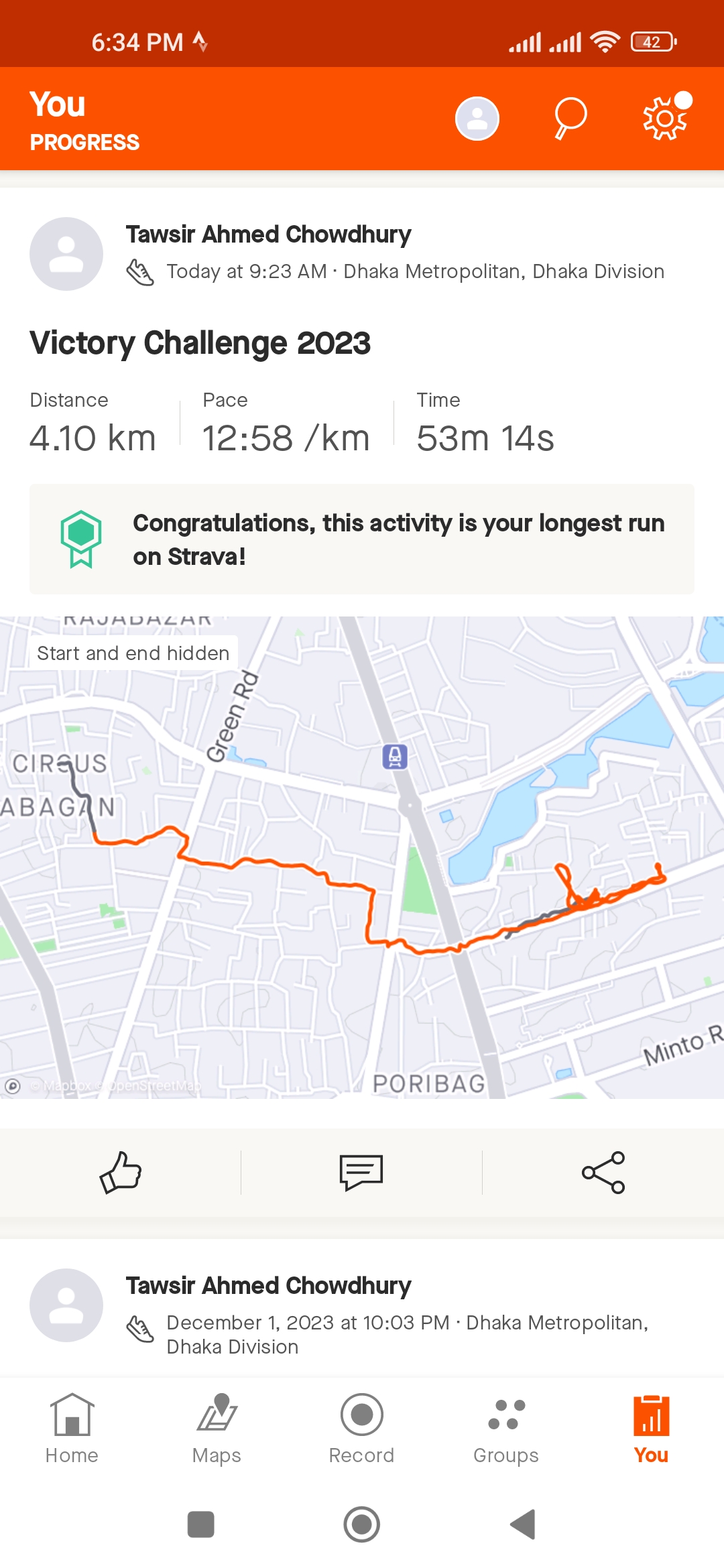724x1568 pixels.
Task: Open recent apps with the square button
Action: (x=201, y=1524)
